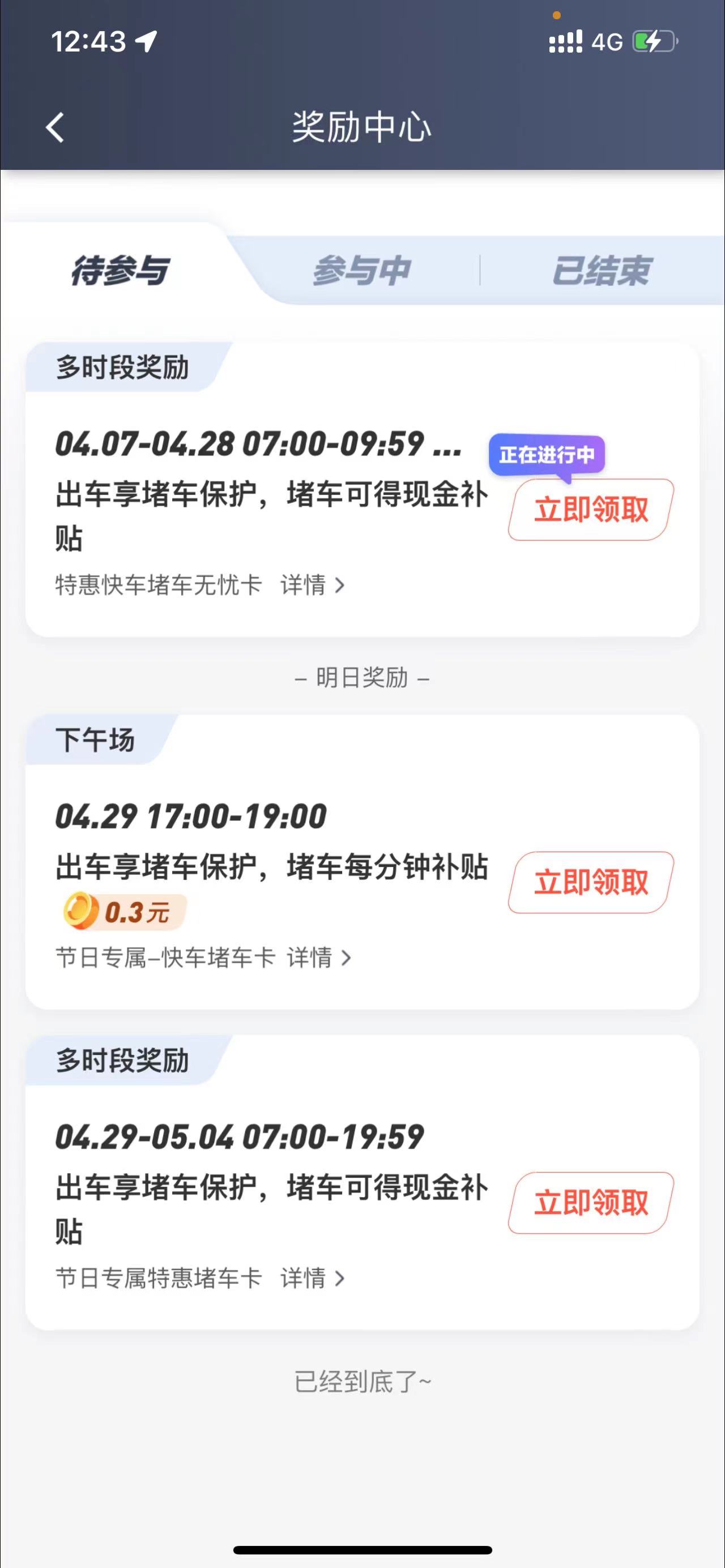This screenshot has height=1568, width=725.
Task: Claim the 04.07-04.28 reward with 立即领取
Action: pos(590,510)
